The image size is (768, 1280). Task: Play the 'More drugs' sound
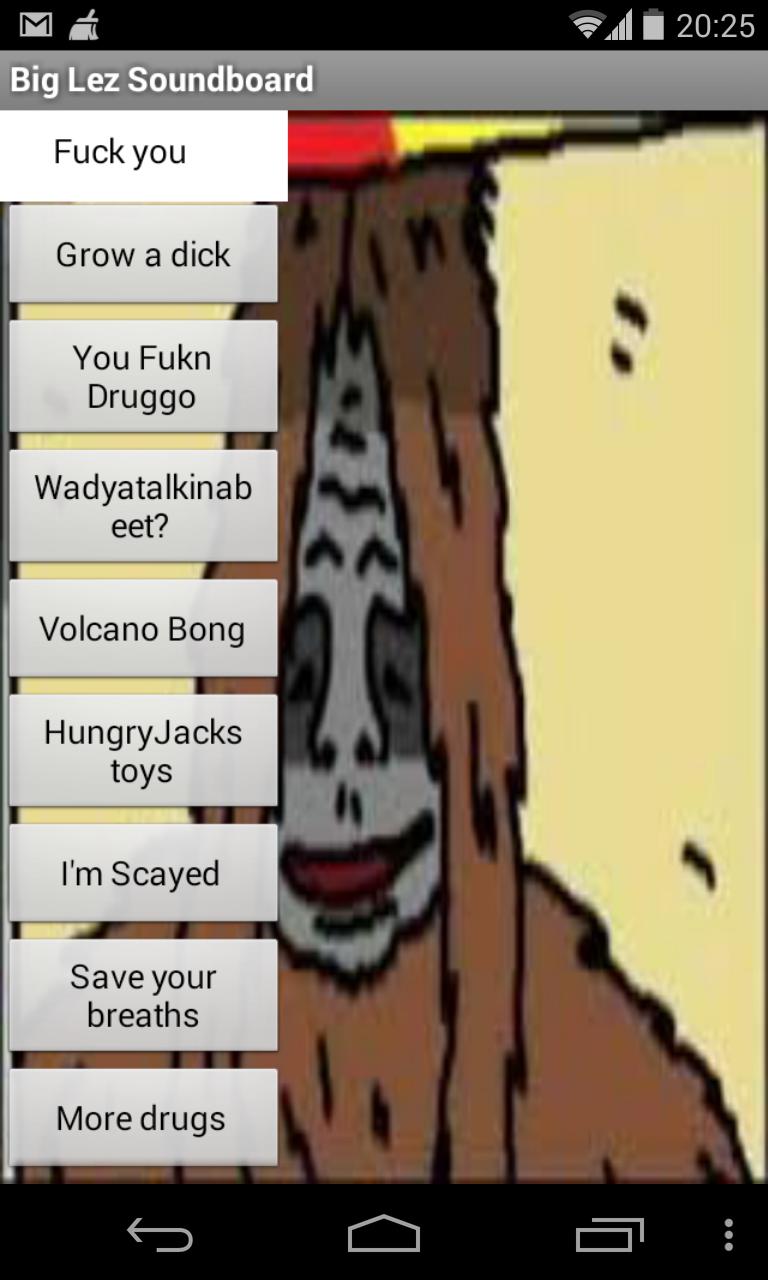[143, 1118]
